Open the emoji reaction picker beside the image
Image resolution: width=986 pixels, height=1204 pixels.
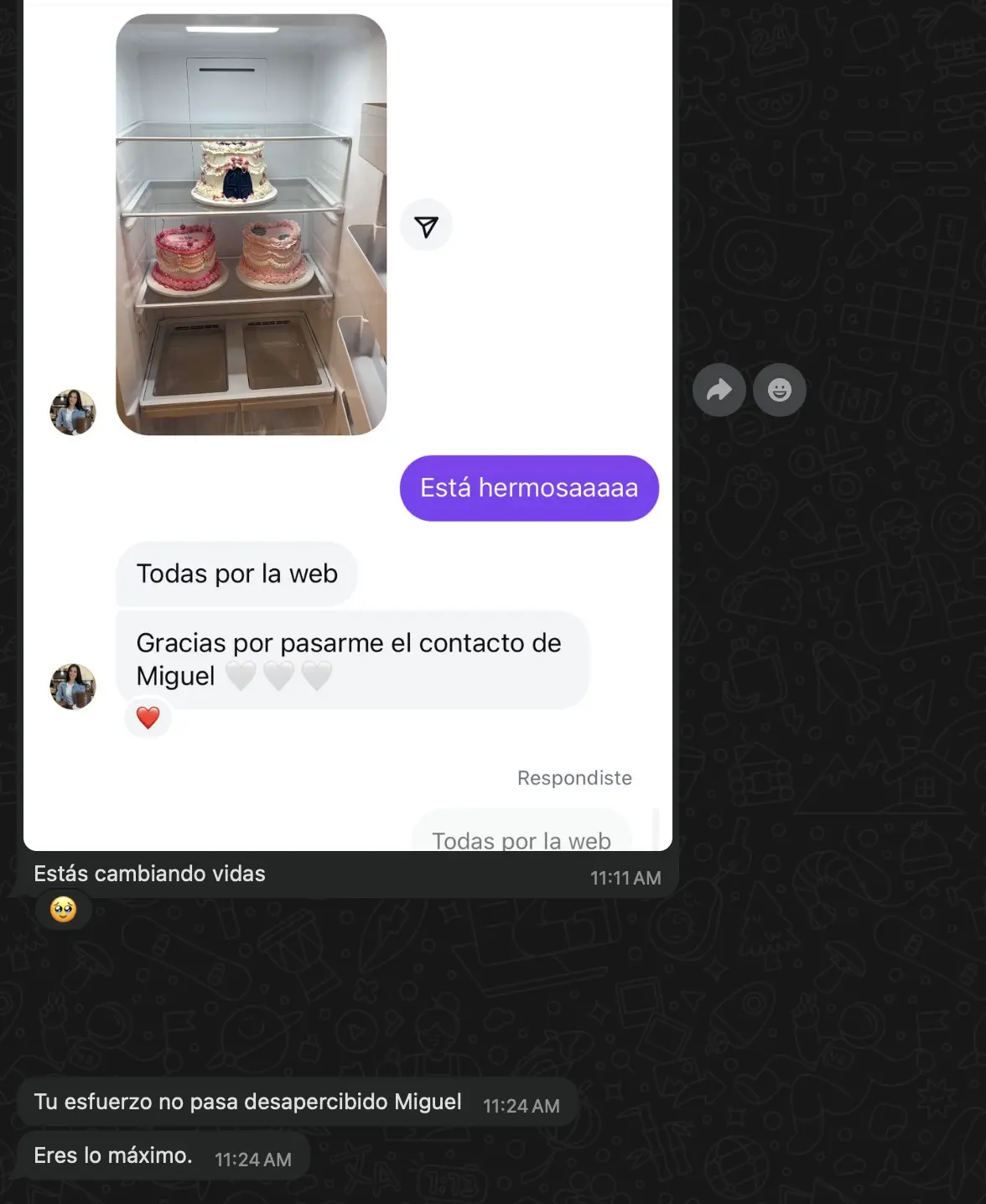[779, 390]
